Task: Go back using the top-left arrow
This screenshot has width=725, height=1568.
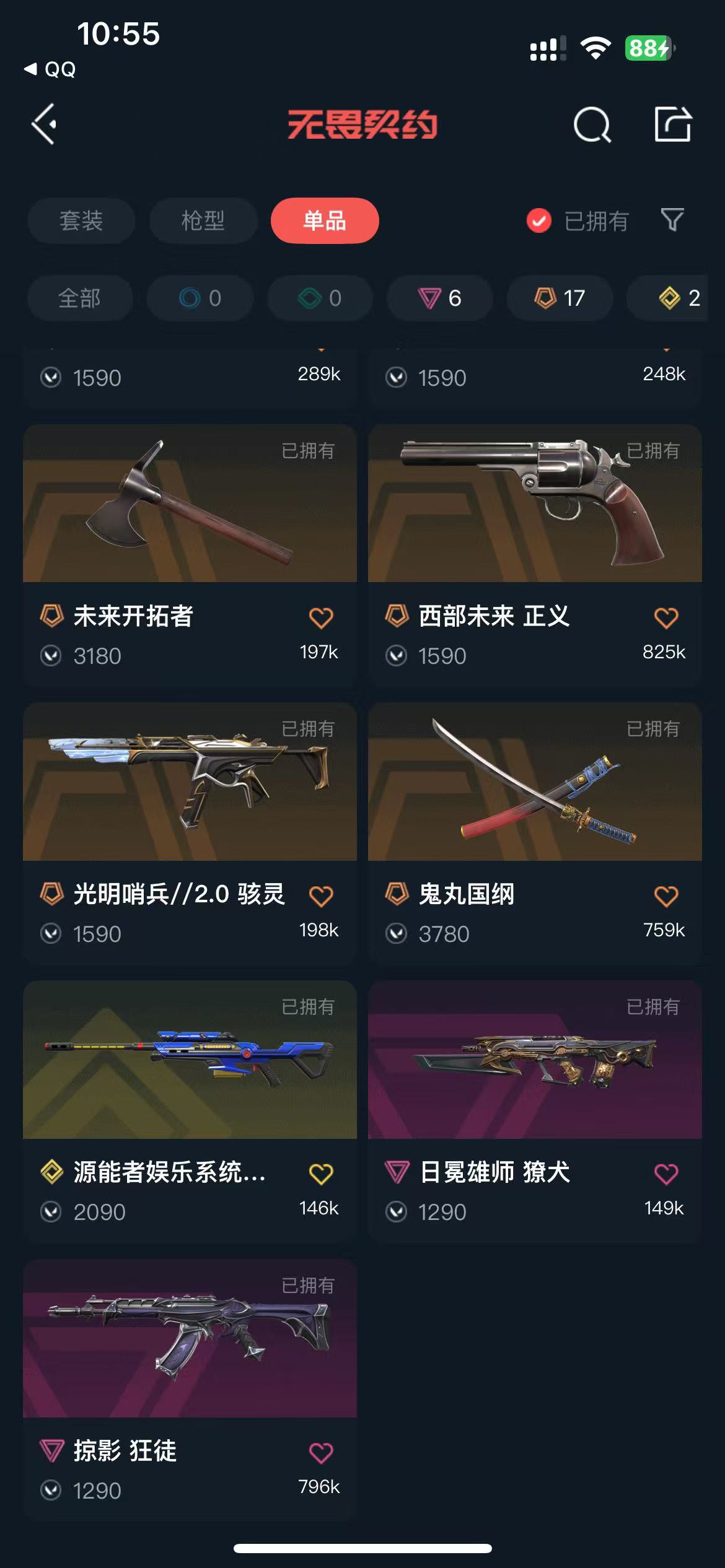Action: [45, 124]
